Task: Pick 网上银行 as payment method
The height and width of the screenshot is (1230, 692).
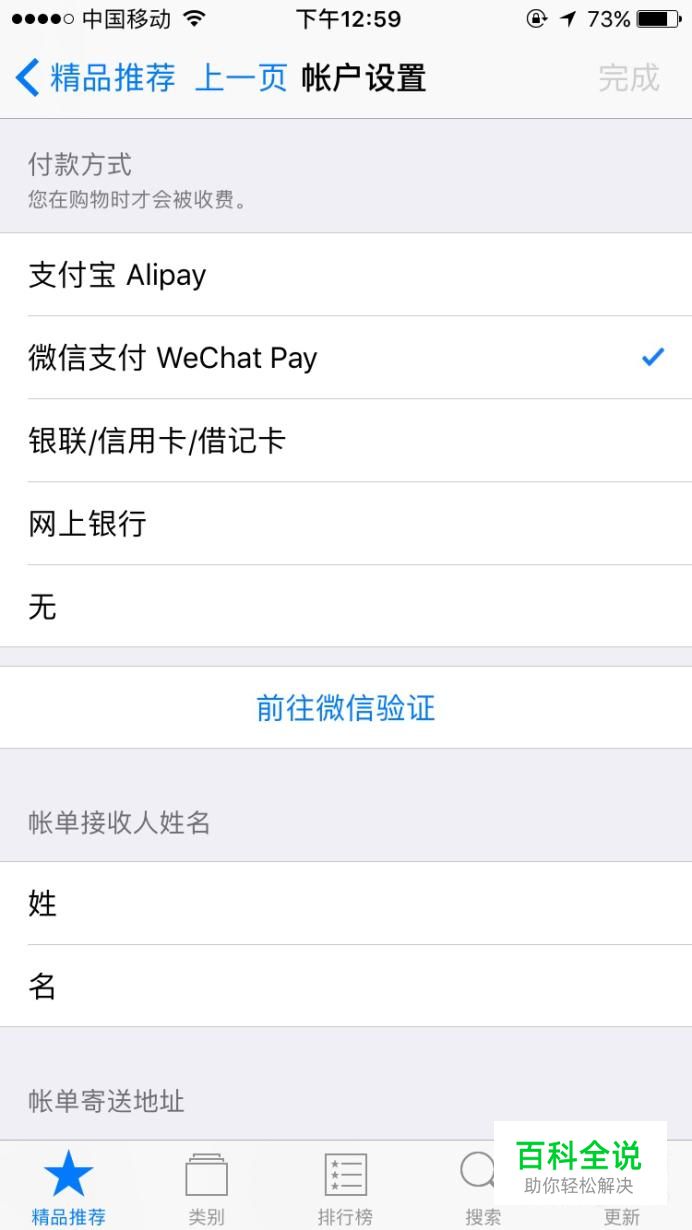Action: (x=346, y=524)
